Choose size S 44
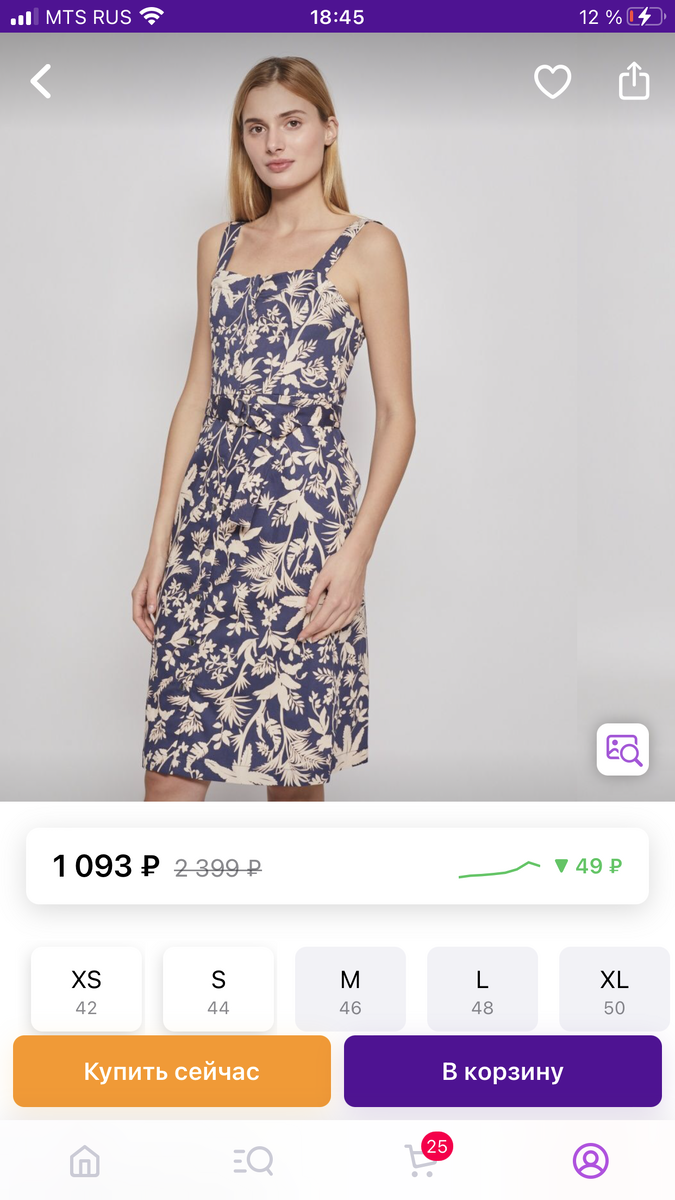Screen dimensions: 675x1200 click(218, 990)
